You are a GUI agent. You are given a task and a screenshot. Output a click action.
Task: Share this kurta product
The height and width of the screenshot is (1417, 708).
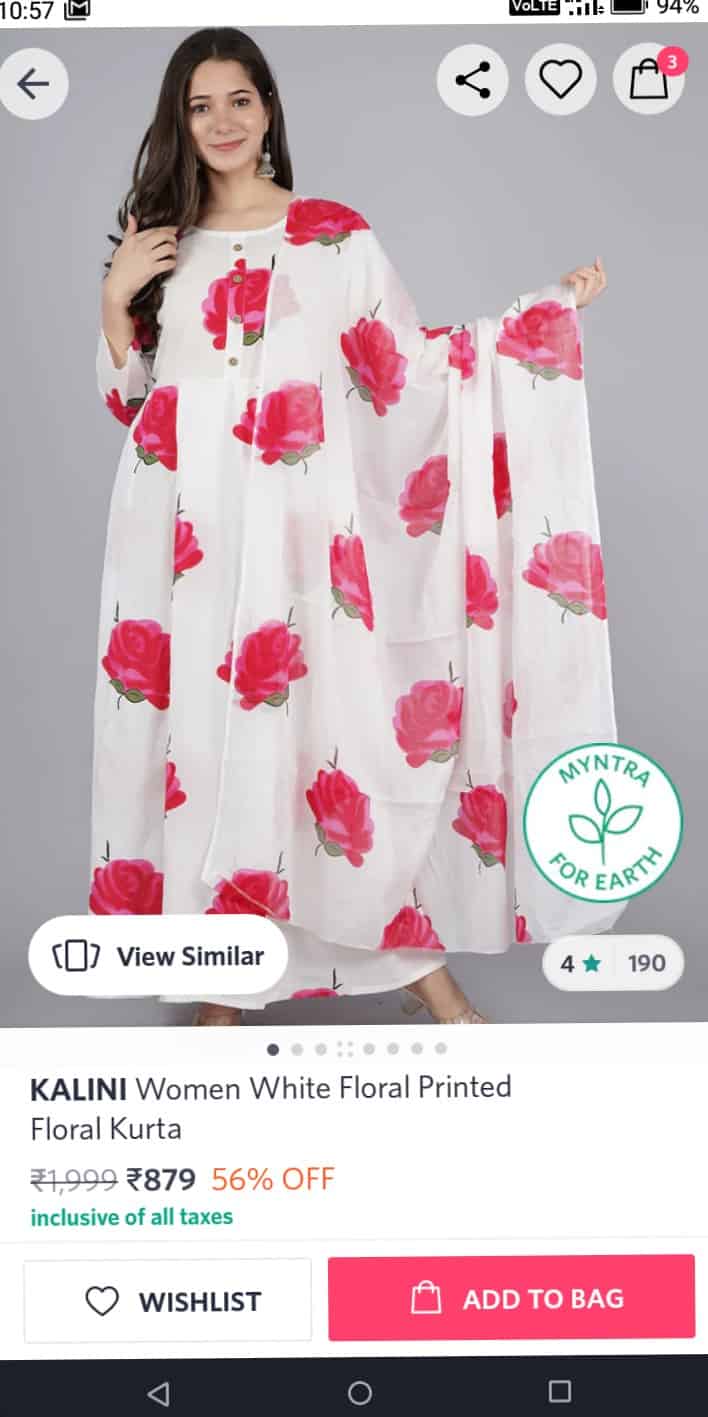(x=472, y=80)
